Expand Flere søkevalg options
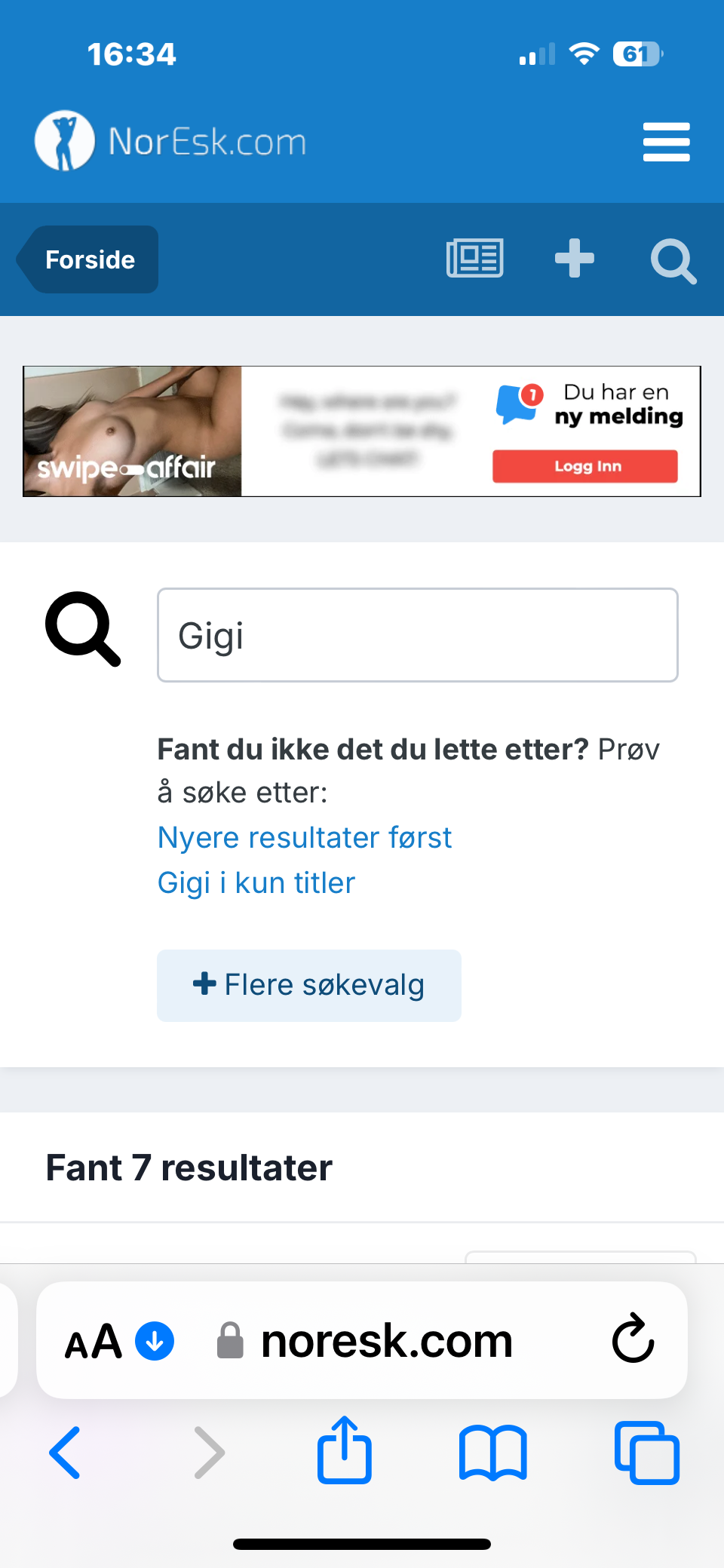This screenshot has width=724, height=1568. click(x=308, y=985)
